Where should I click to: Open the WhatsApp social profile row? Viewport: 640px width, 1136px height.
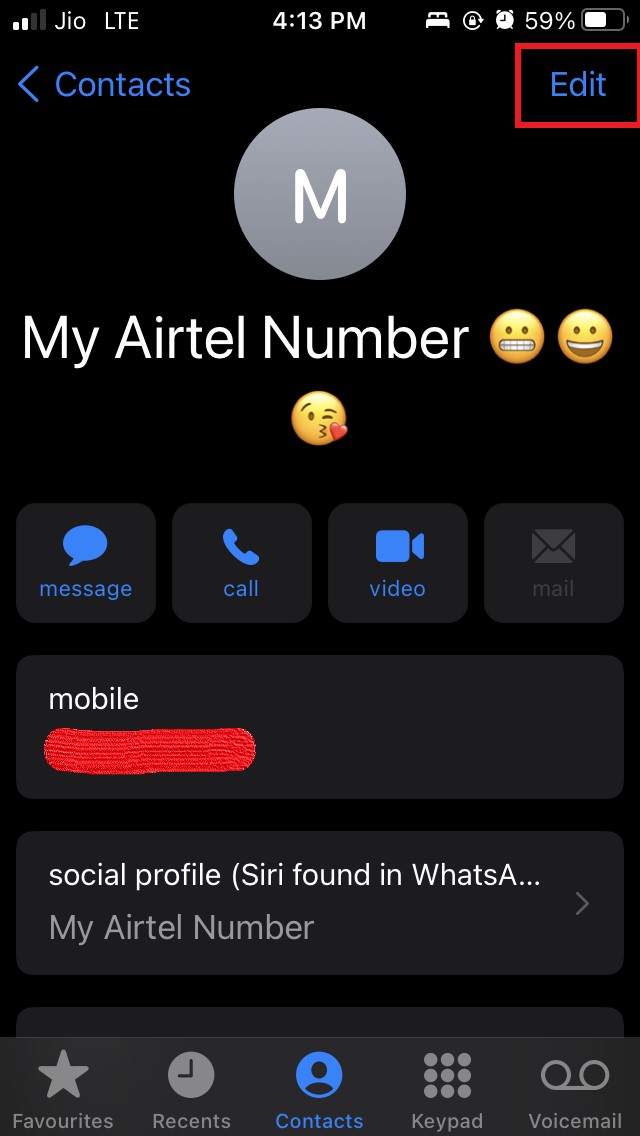click(320, 903)
